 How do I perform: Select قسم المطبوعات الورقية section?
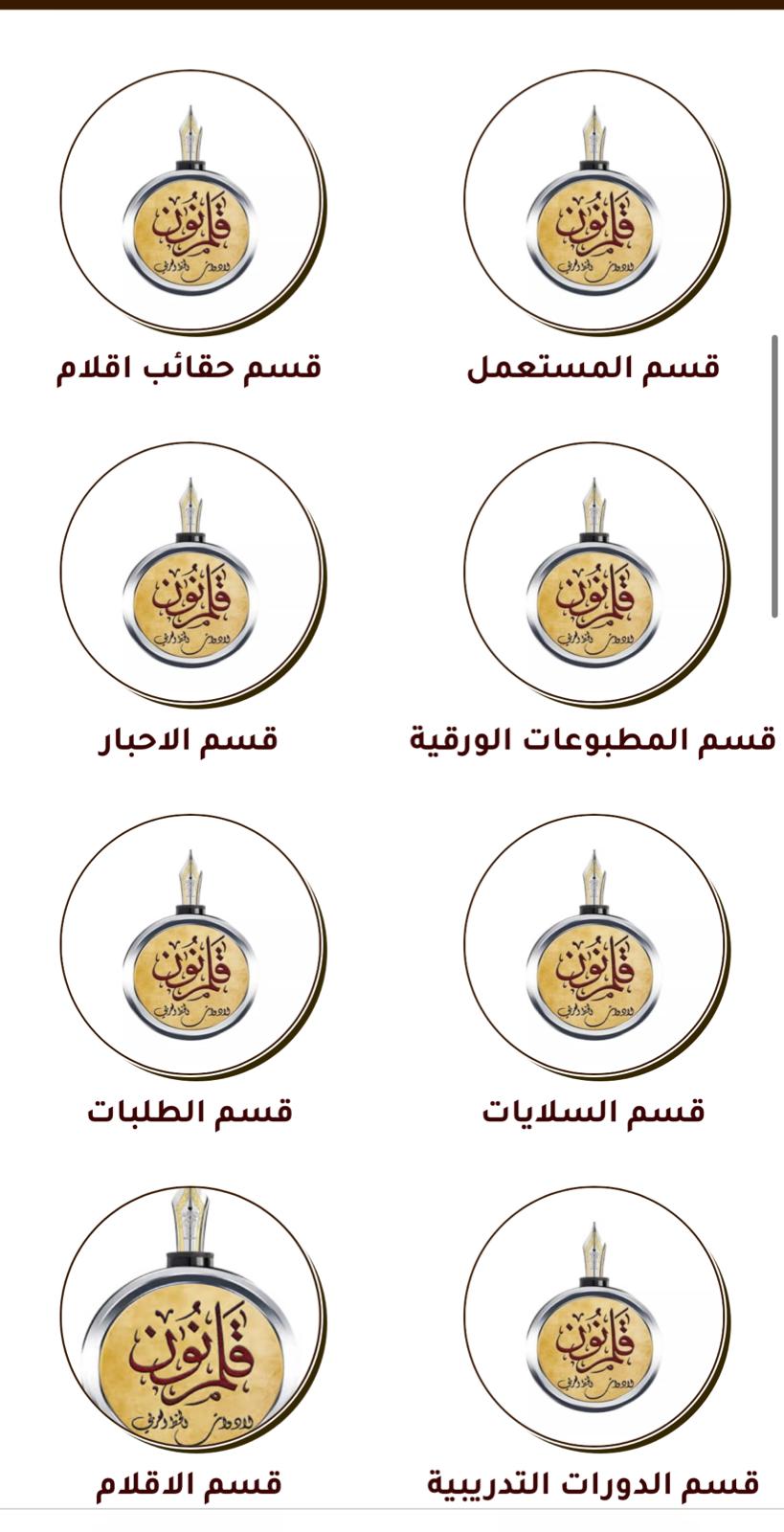pos(594,574)
